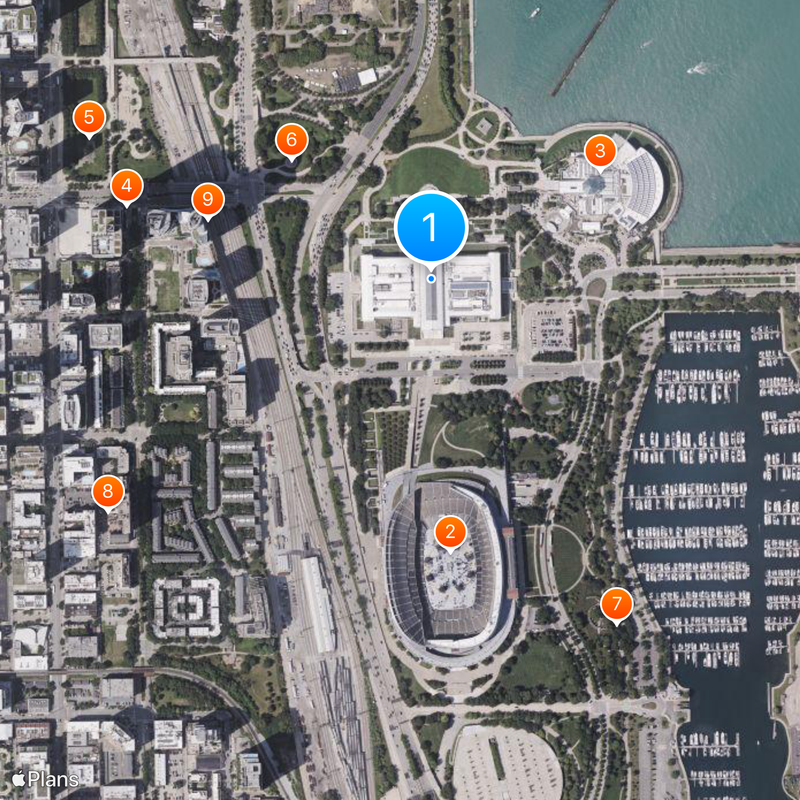
Task: Open pin number 7 near the marina
Action: click(616, 604)
